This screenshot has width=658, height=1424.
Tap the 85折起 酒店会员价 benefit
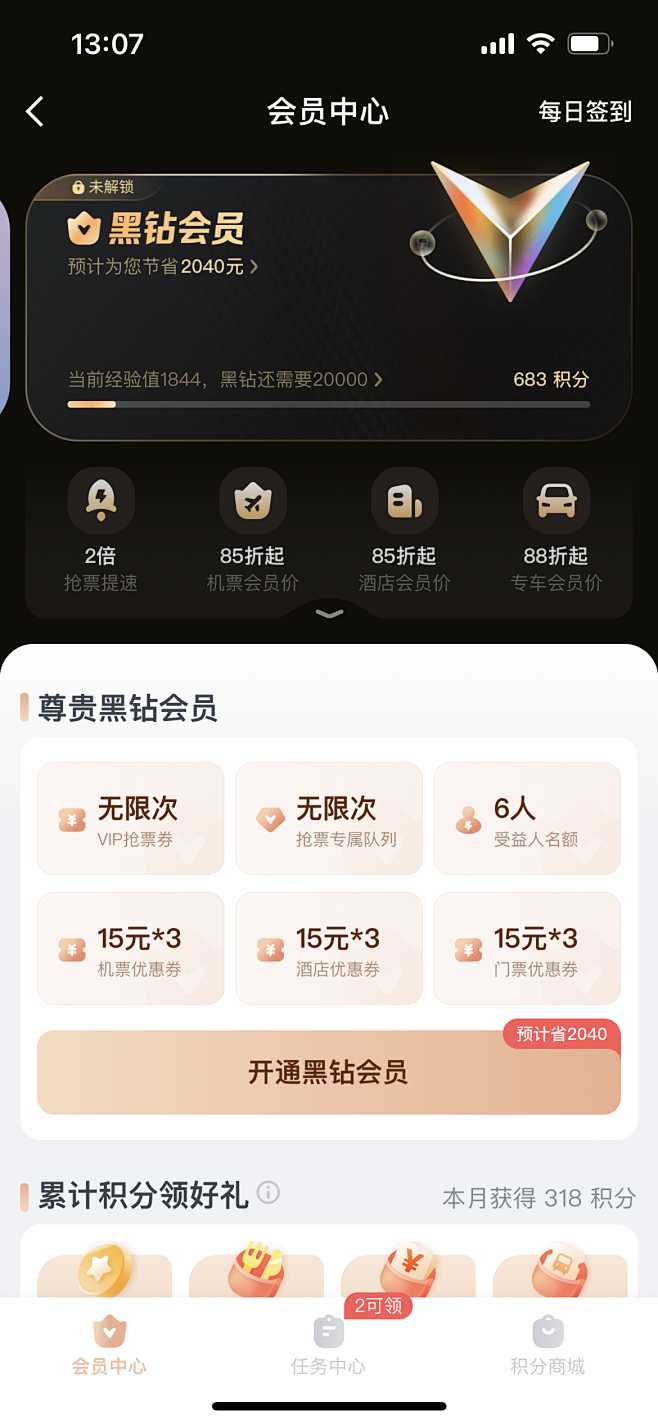click(x=404, y=502)
